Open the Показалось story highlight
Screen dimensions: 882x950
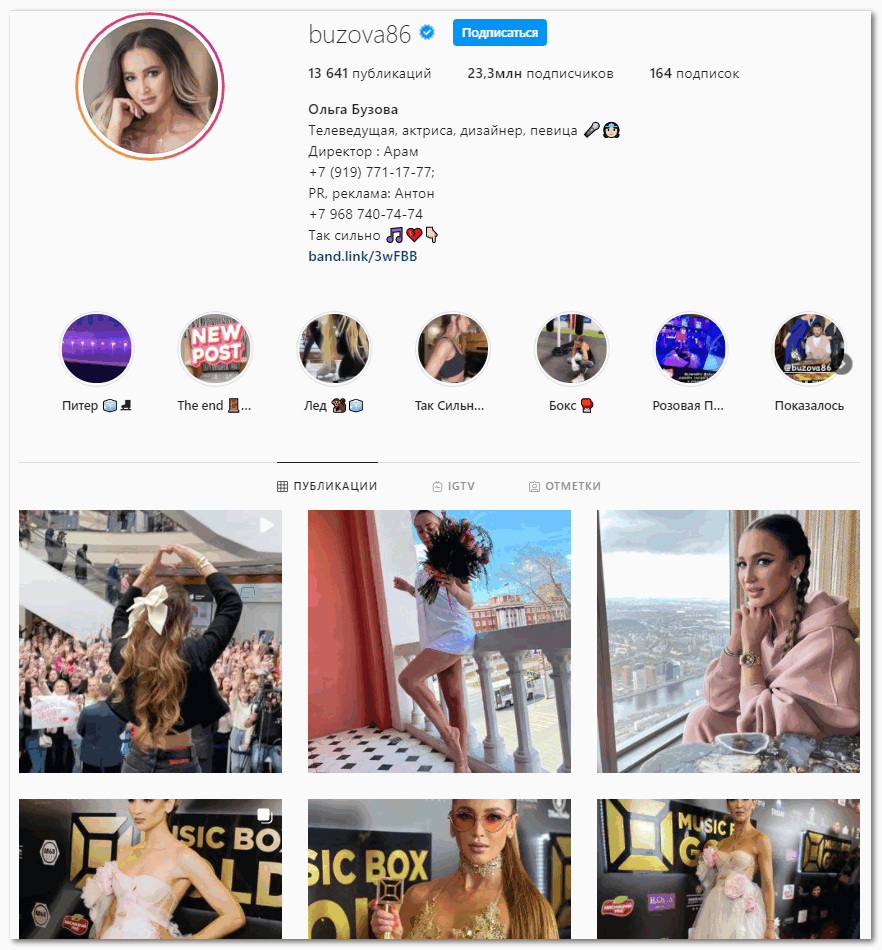pyautogui.click(x=808, y=349)
